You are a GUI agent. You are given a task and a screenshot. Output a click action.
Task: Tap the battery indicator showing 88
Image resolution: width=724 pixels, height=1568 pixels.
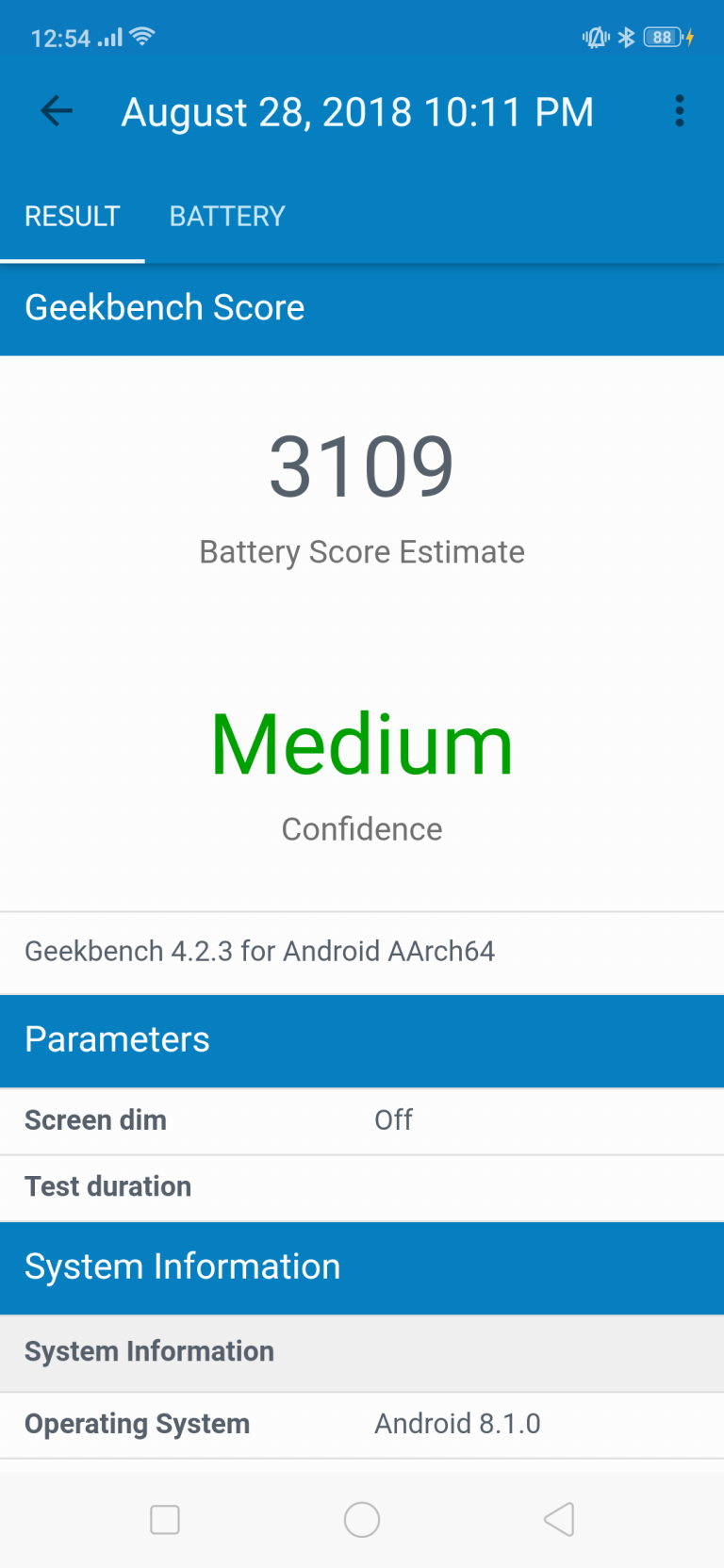coord(661,36)
